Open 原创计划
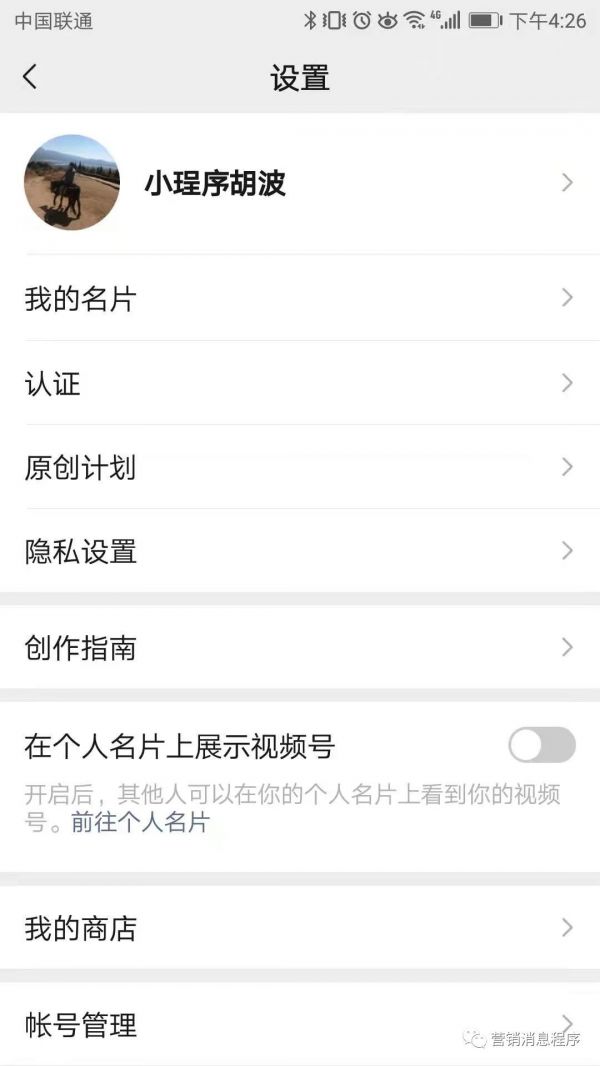Screen dimensions: 600x1066 (300, 467)
